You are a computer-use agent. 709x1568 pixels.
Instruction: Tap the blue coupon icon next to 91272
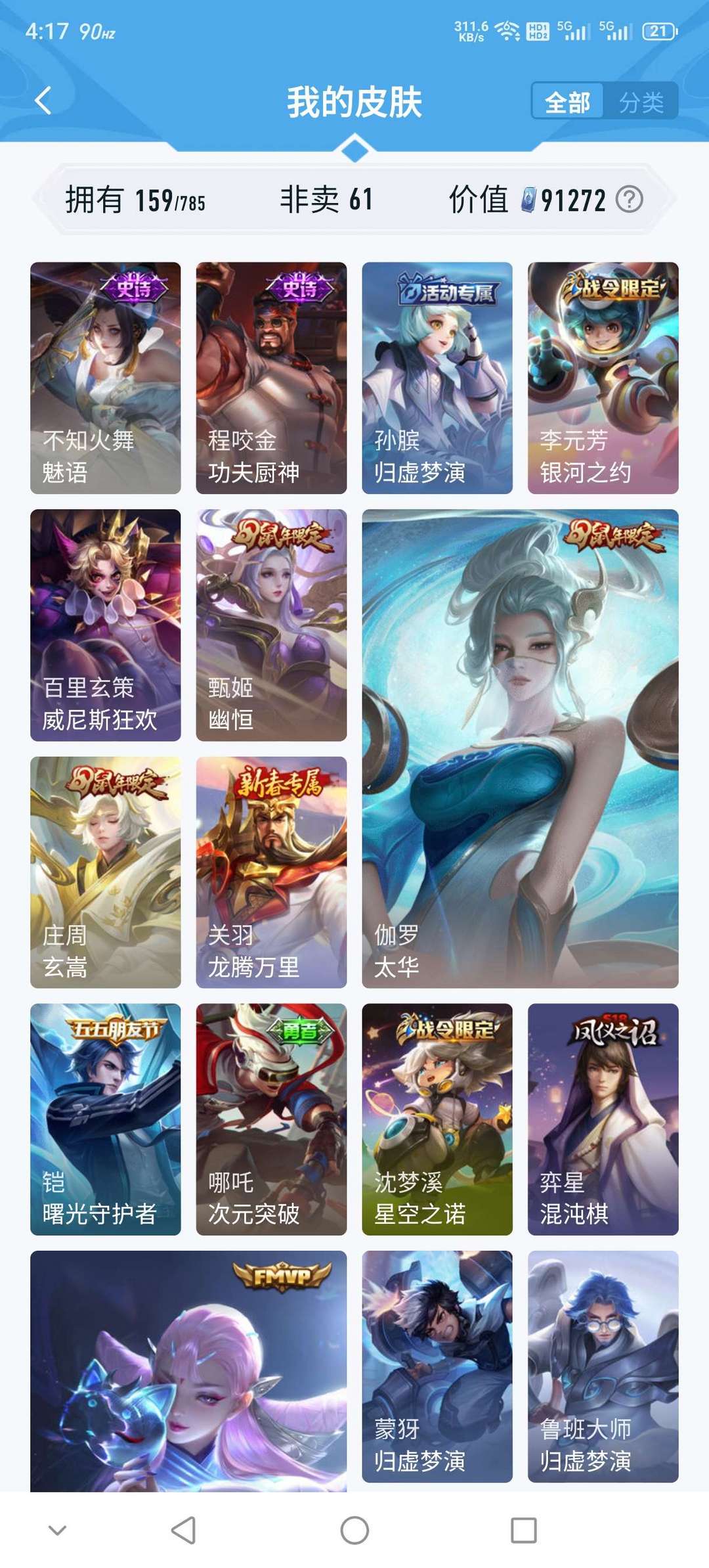pos(530,200)
